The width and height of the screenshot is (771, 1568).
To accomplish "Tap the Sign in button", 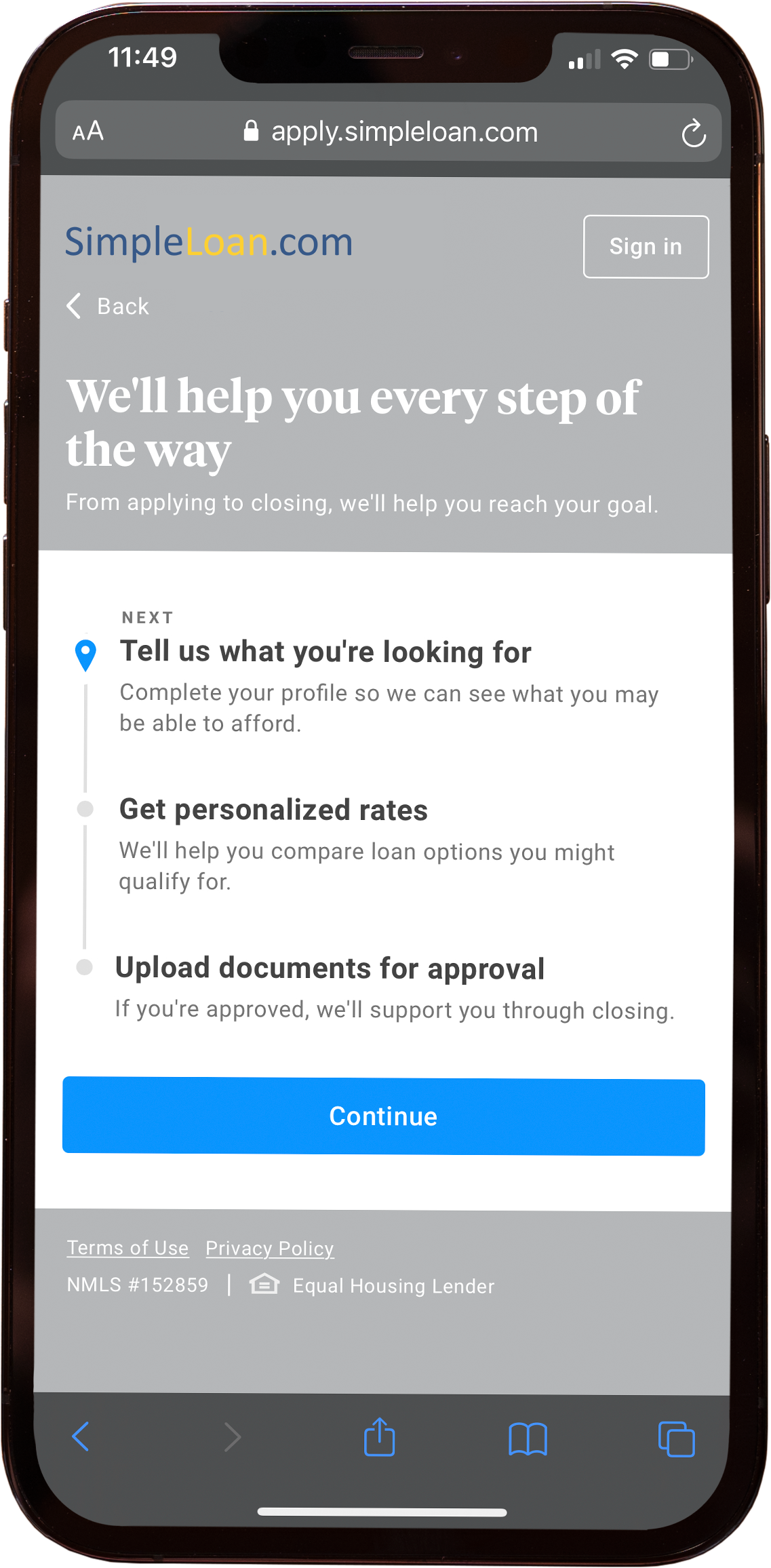I will pos(646,247).
